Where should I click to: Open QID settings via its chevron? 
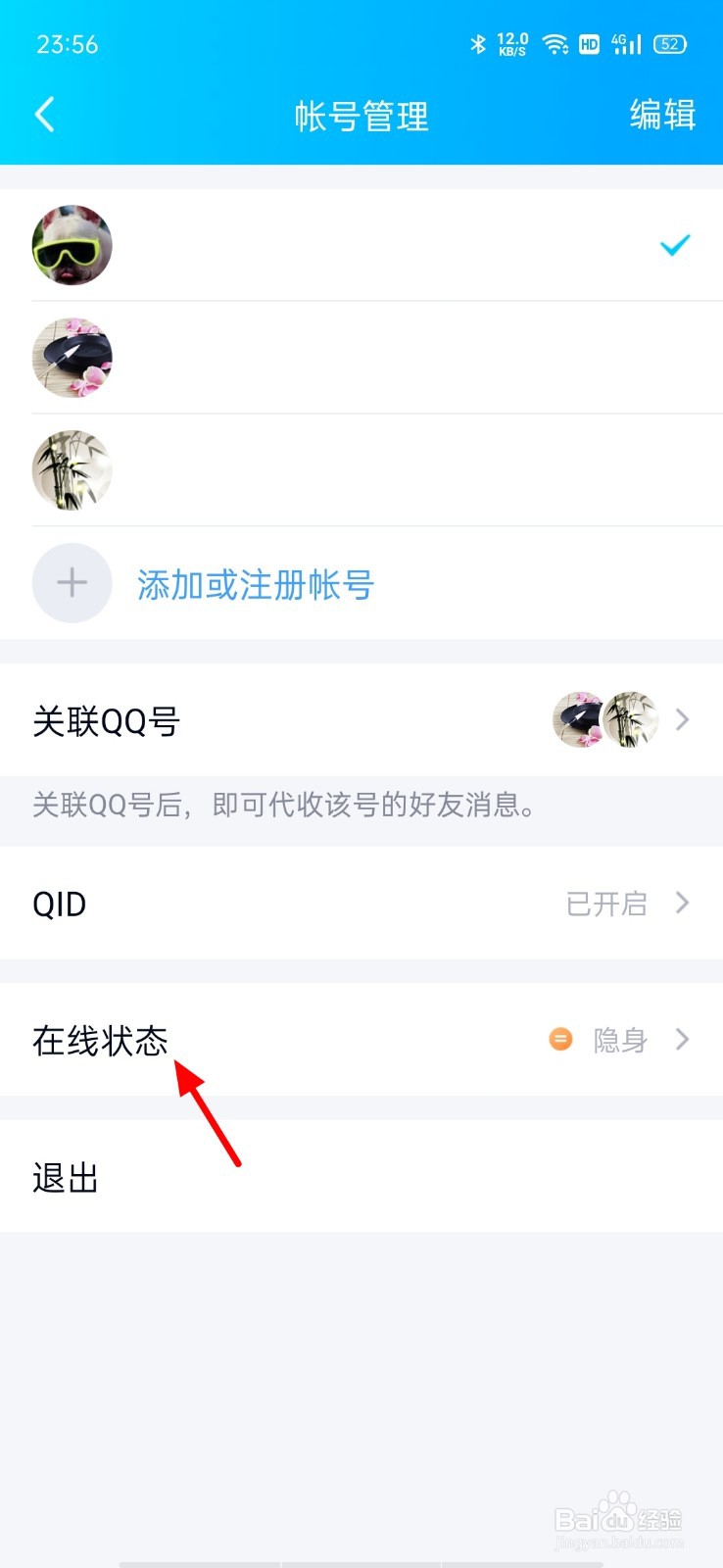683,903
